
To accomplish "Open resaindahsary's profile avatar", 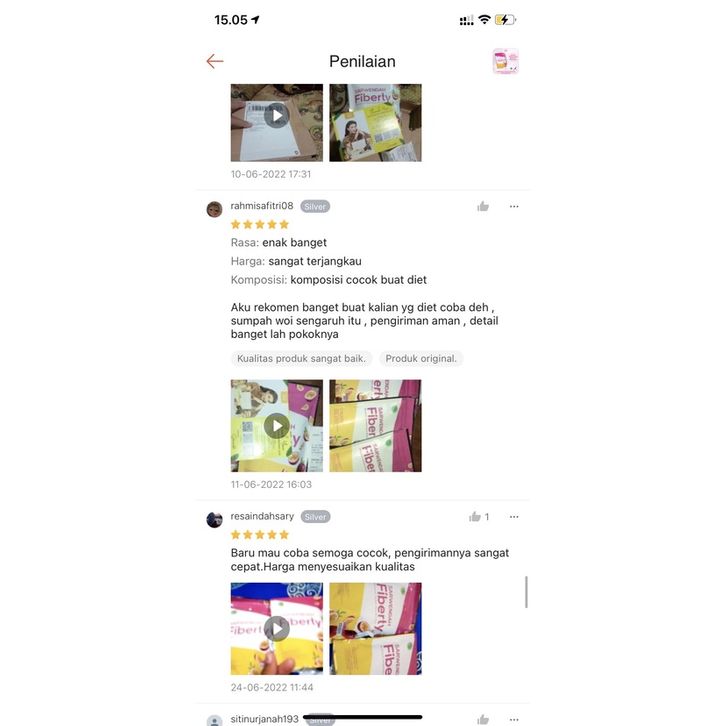I will 214,520.
